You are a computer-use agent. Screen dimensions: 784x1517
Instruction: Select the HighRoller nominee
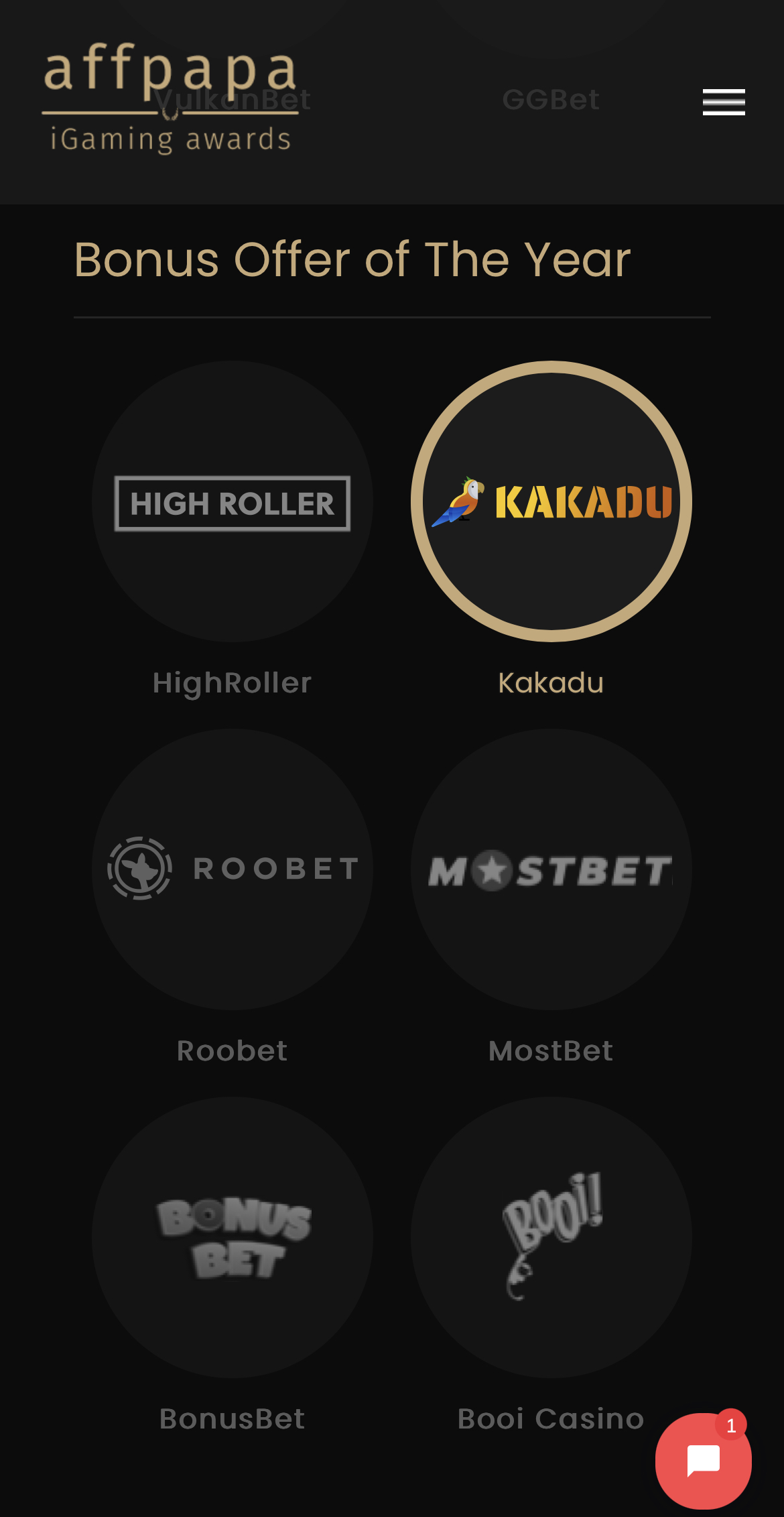click(x=233, y=501)
